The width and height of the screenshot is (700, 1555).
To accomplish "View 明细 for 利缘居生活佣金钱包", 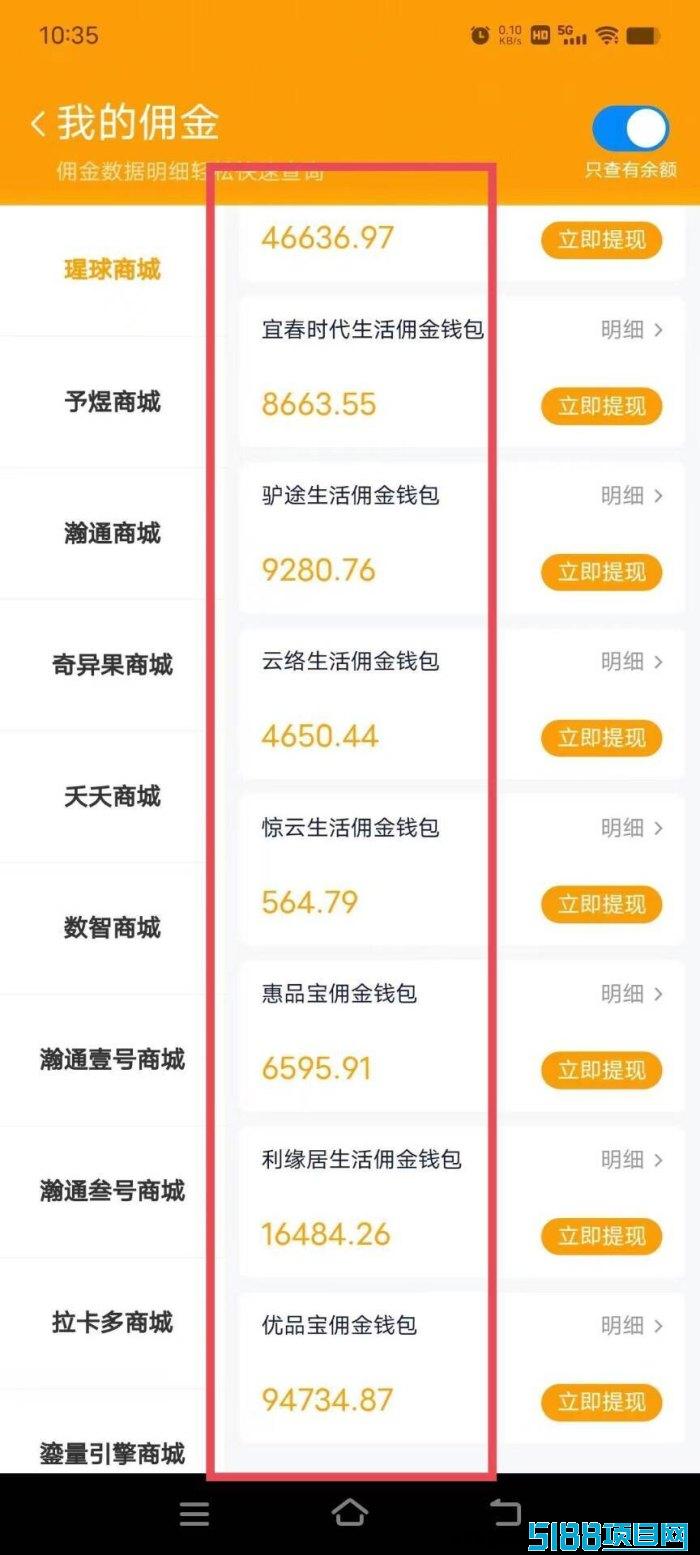I will pyautogui.click(x=632, y=1160).
